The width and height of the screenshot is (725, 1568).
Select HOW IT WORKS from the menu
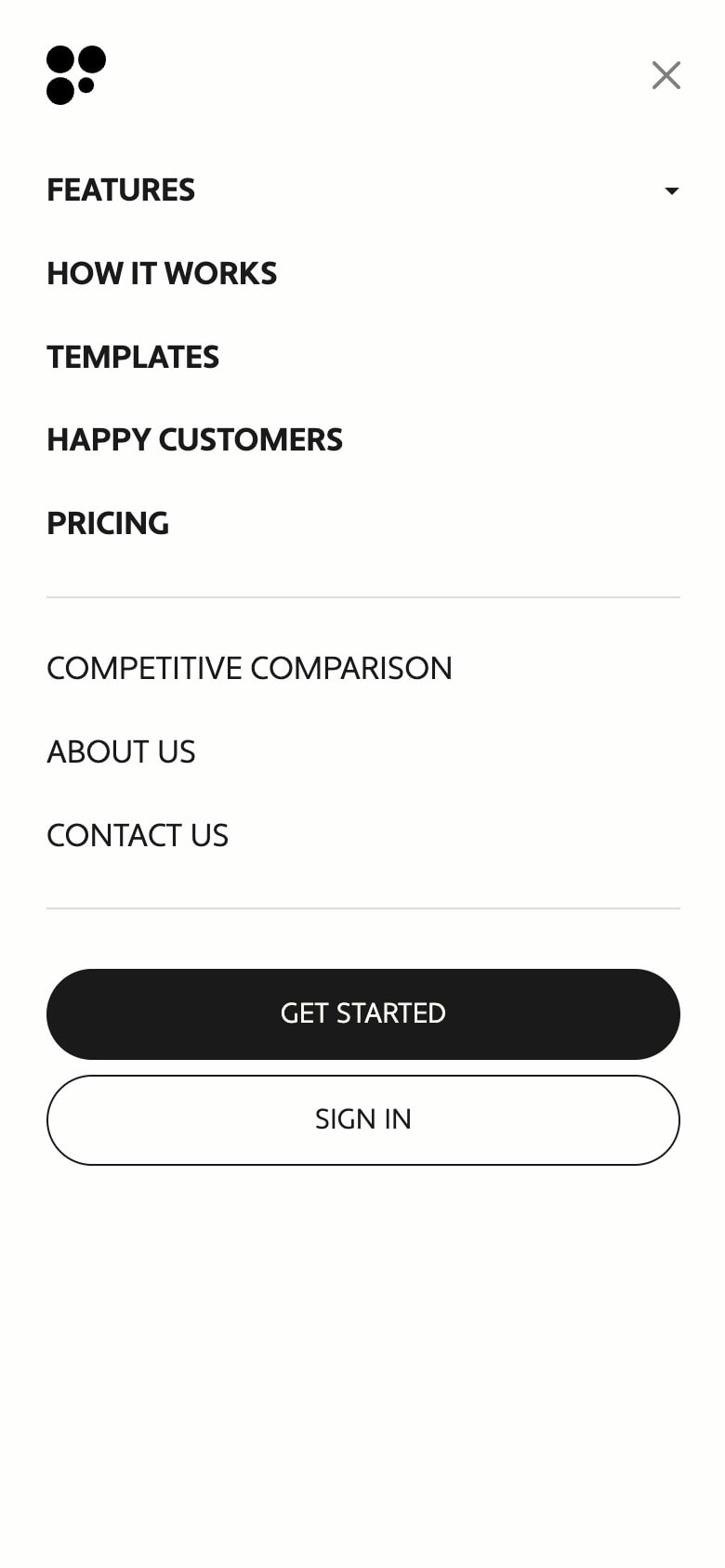point(162,273)
